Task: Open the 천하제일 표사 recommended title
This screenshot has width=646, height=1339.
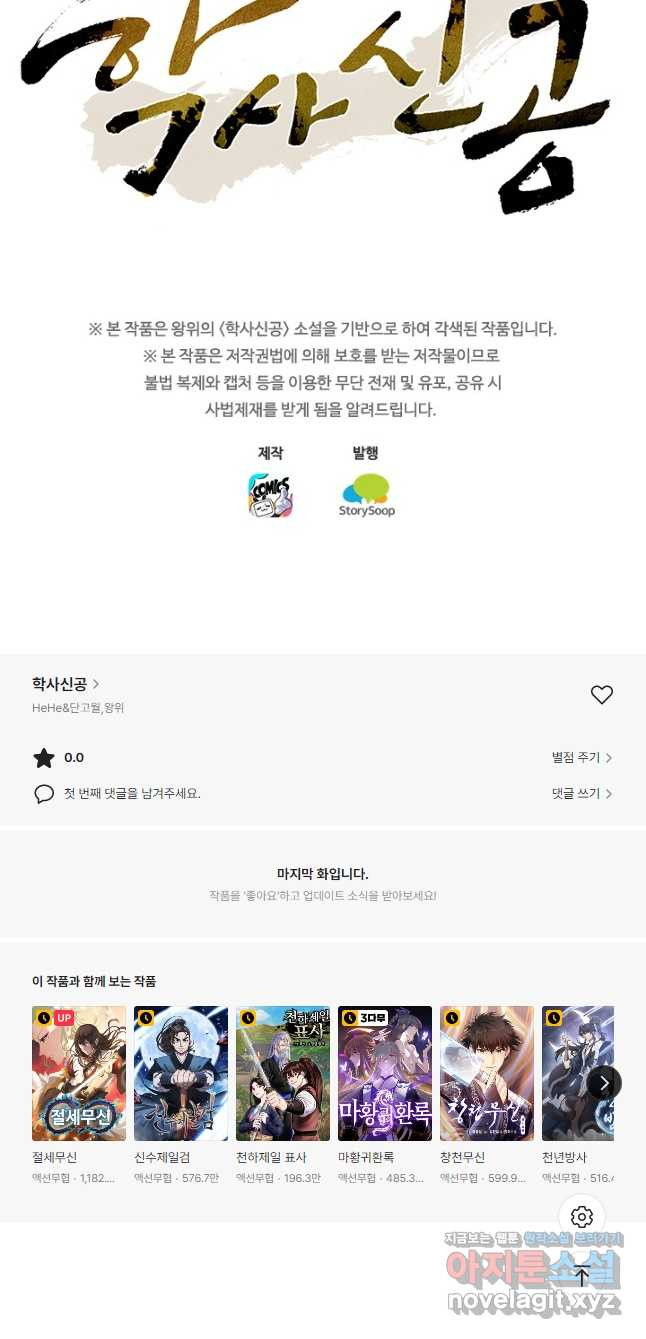Action: click(283, 1073)
